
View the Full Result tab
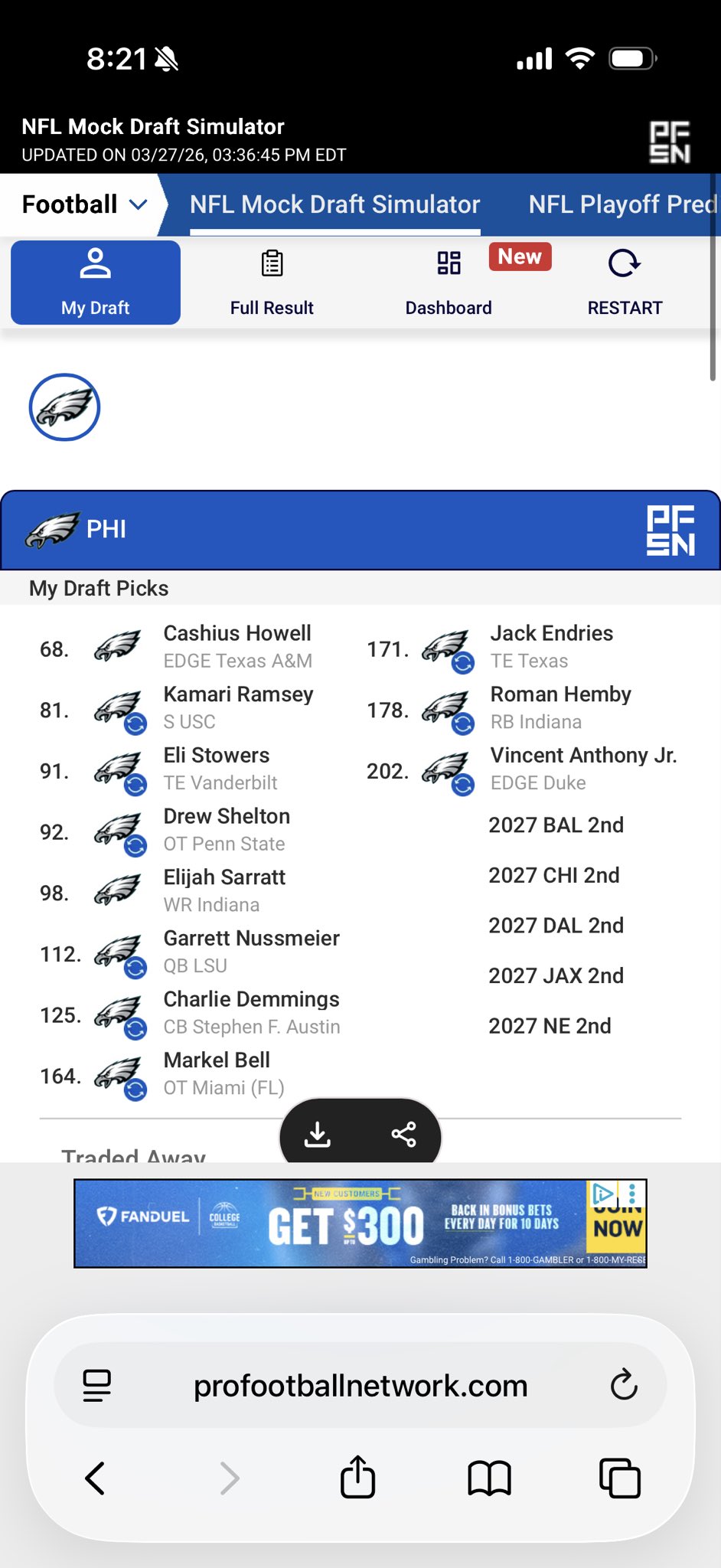click(272, 283)
